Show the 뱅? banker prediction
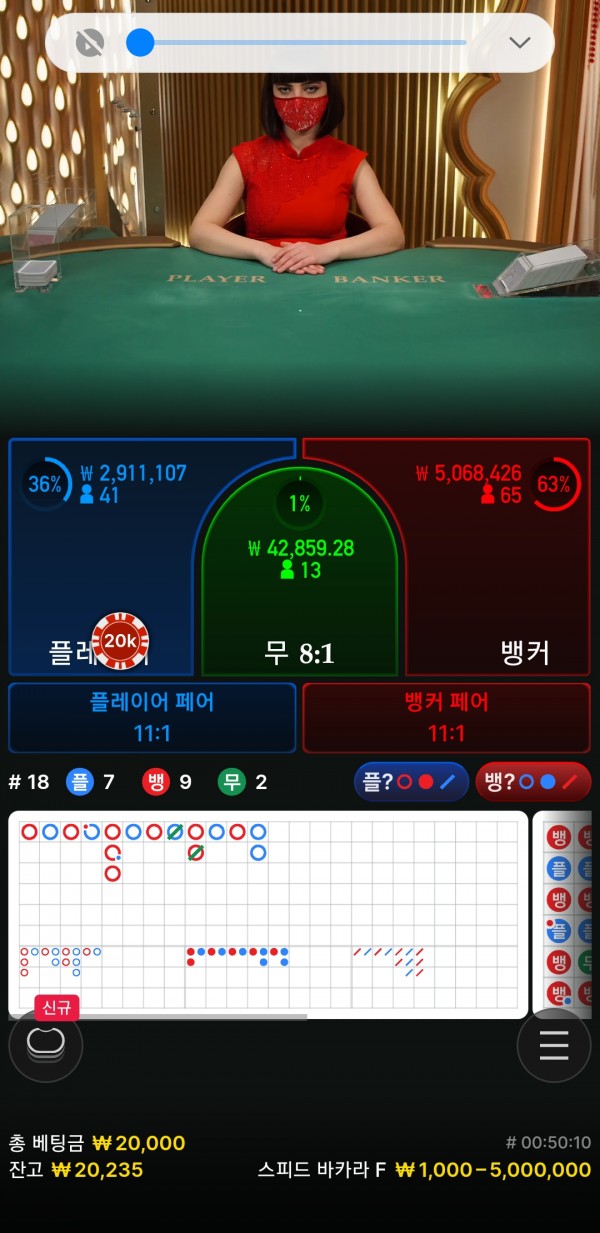600x1233 pixels. point(533,782)
